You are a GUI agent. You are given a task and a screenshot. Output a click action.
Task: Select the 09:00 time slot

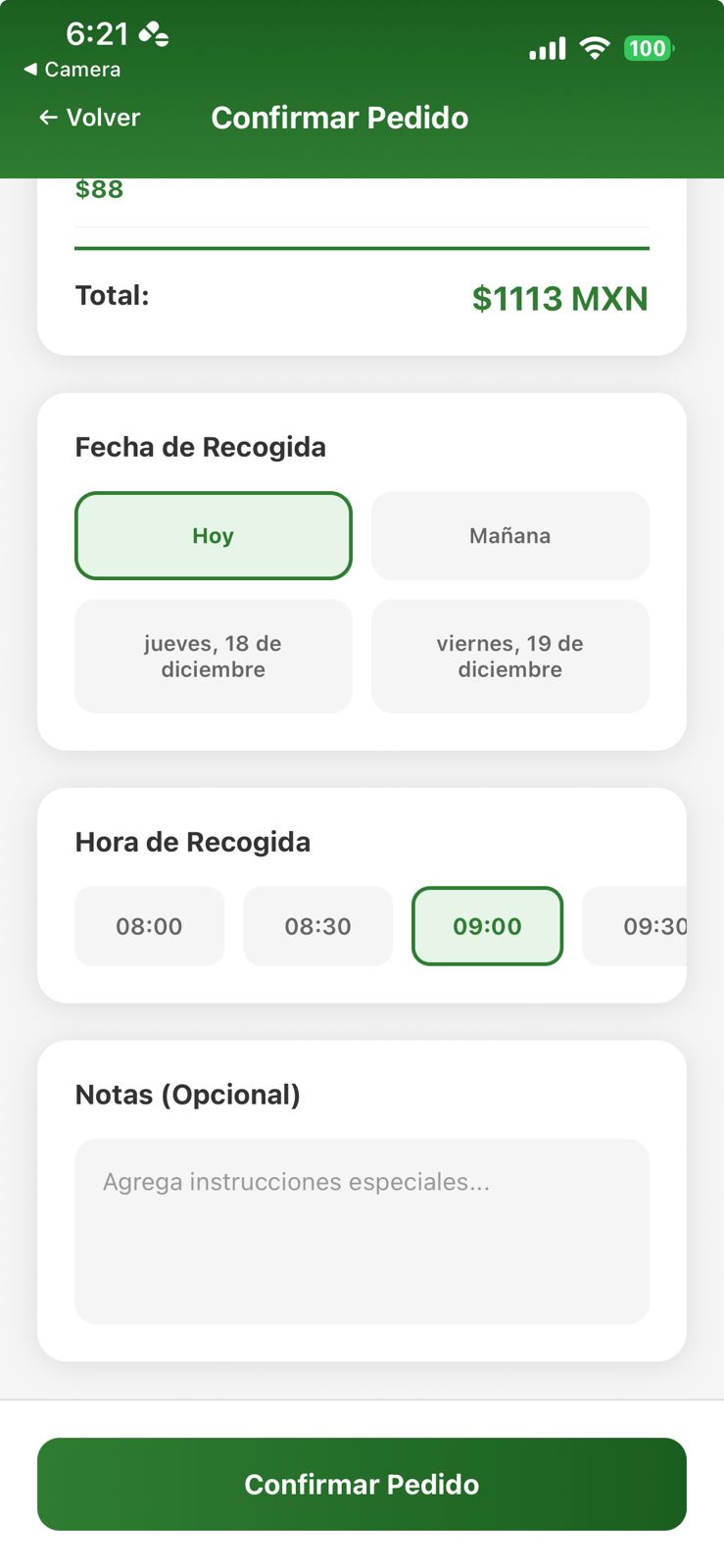(x=487, y=926)
